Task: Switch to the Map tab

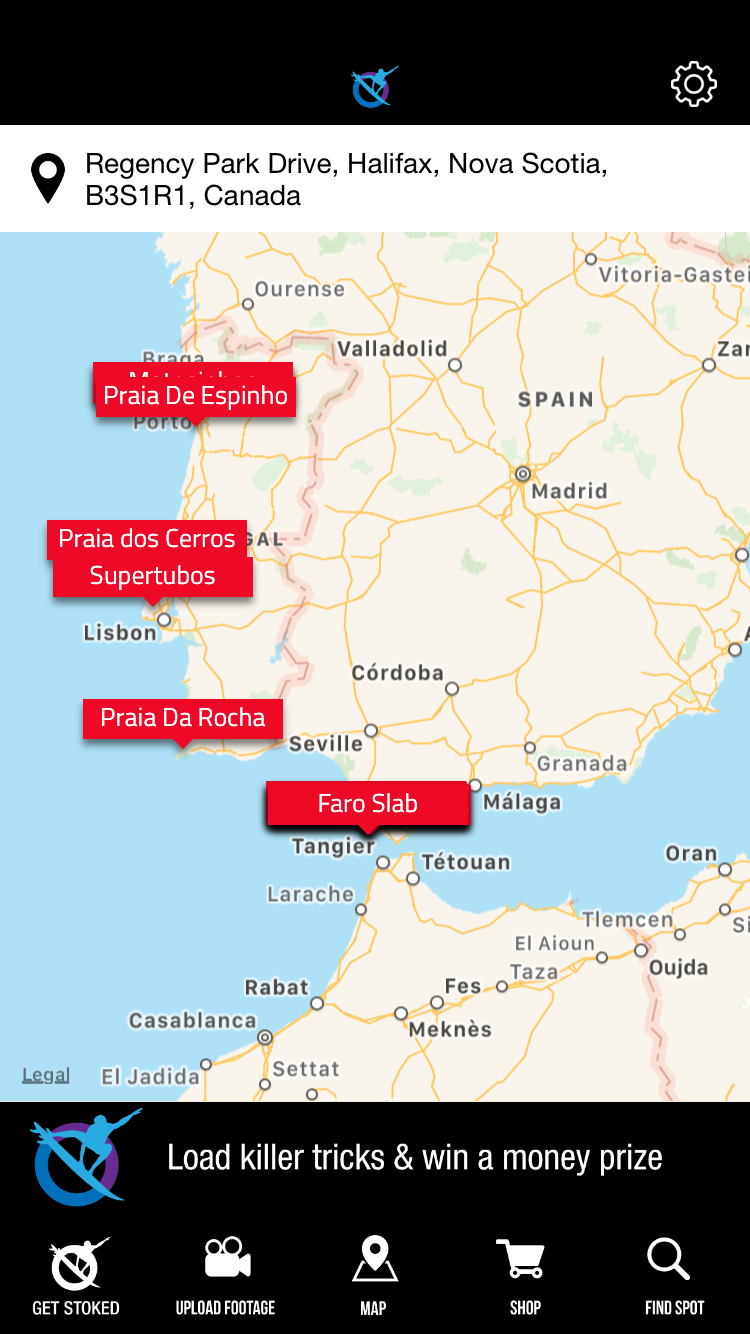Action: pos(374,1276)
